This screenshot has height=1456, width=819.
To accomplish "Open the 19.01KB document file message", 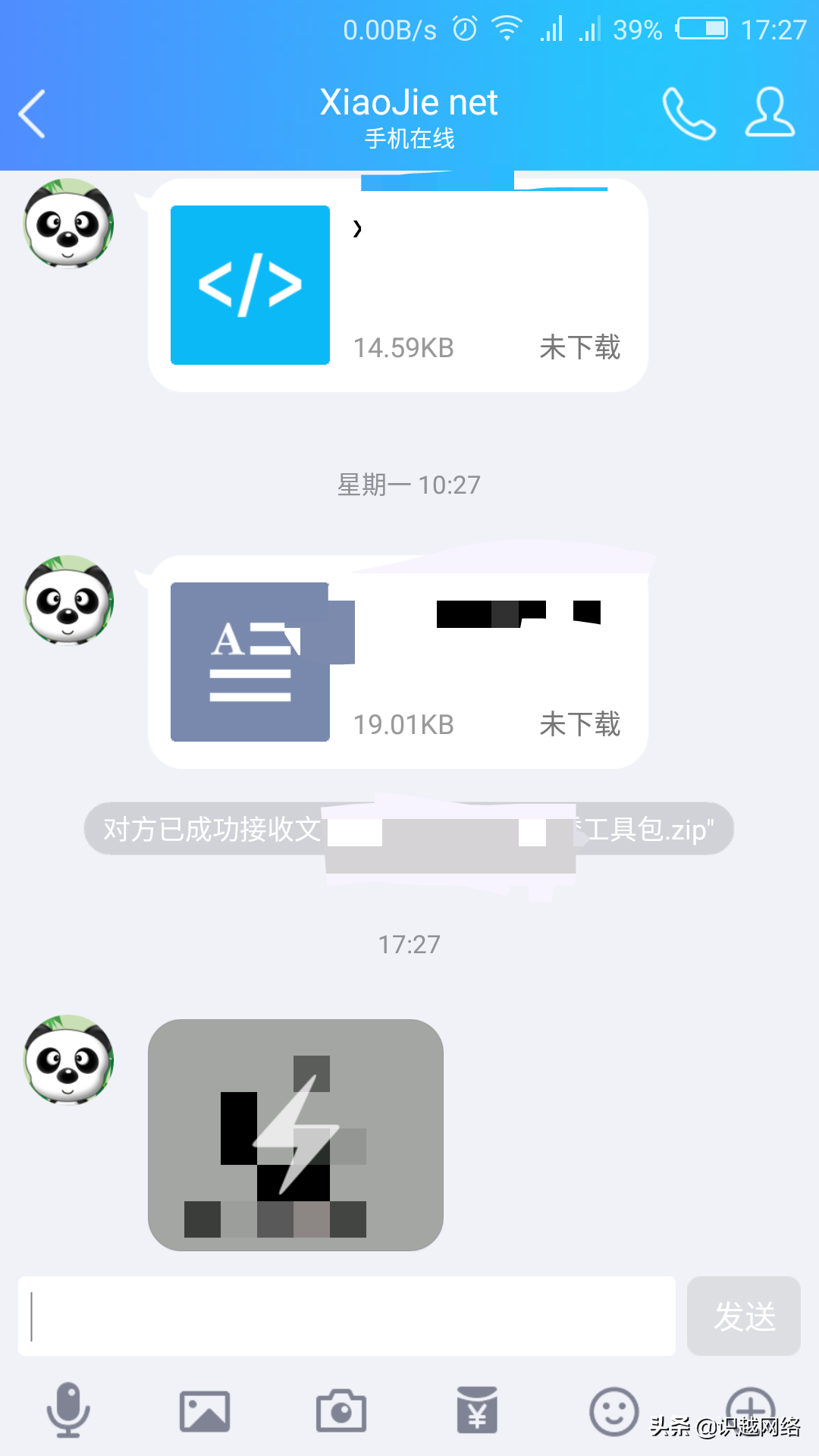I will 397,662.
